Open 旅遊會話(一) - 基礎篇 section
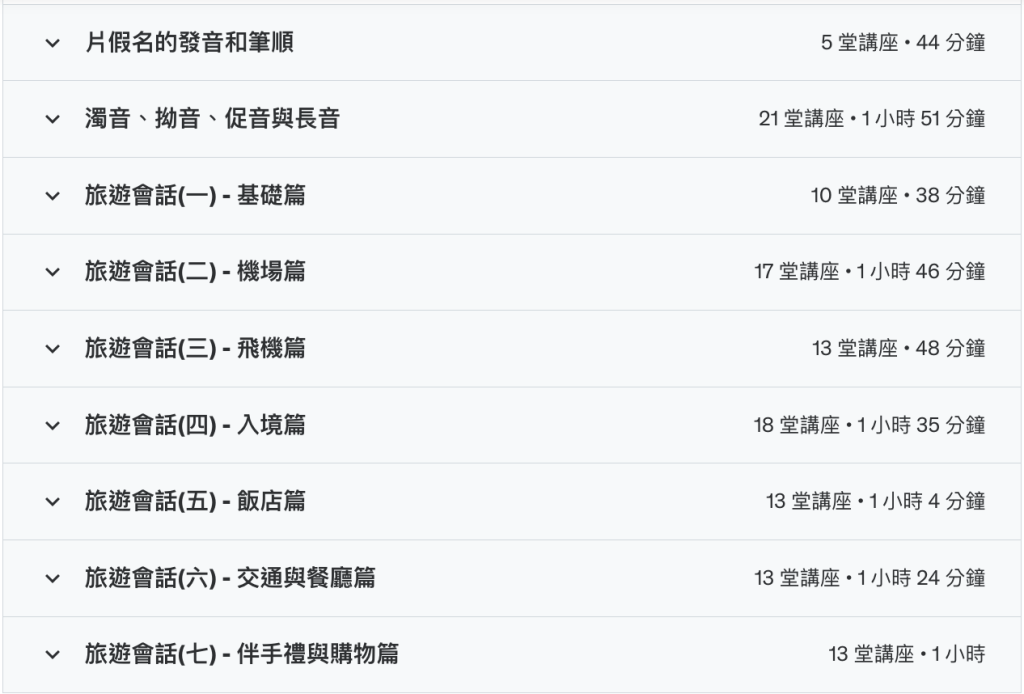The height and width of the screenshot is (694, 1024). 195,196
